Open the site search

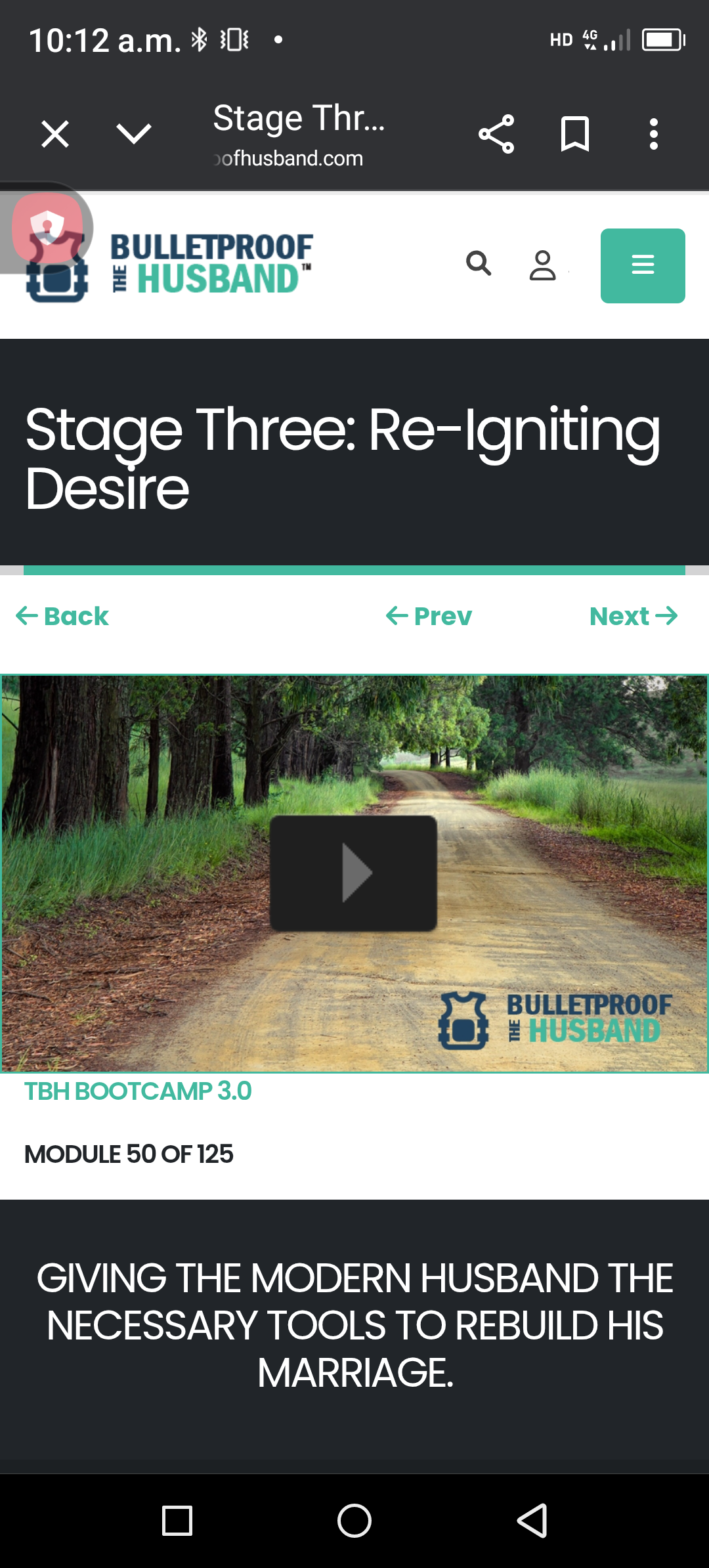pyautogui.click(x=479, y=264)
